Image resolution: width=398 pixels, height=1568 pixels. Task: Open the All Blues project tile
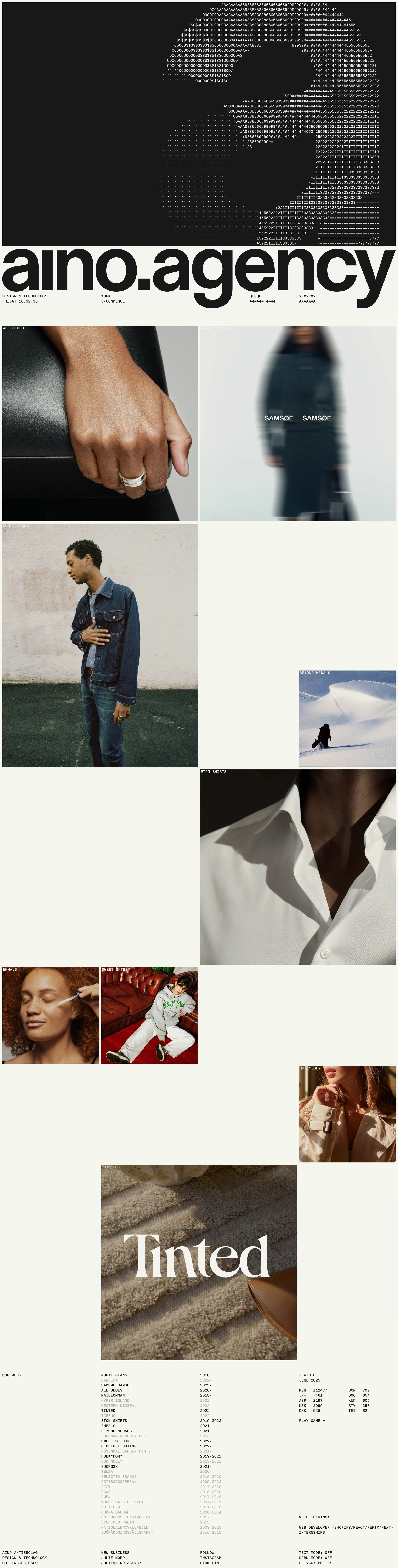(x=100, y=423)
